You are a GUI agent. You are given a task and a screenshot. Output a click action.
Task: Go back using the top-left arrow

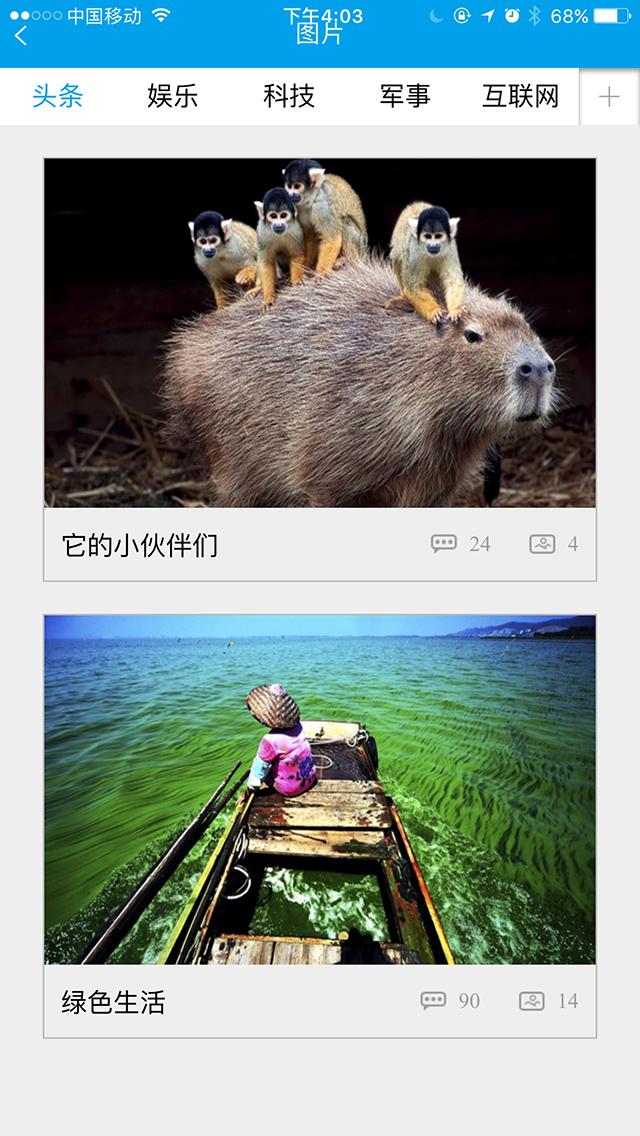coord(21,36)
